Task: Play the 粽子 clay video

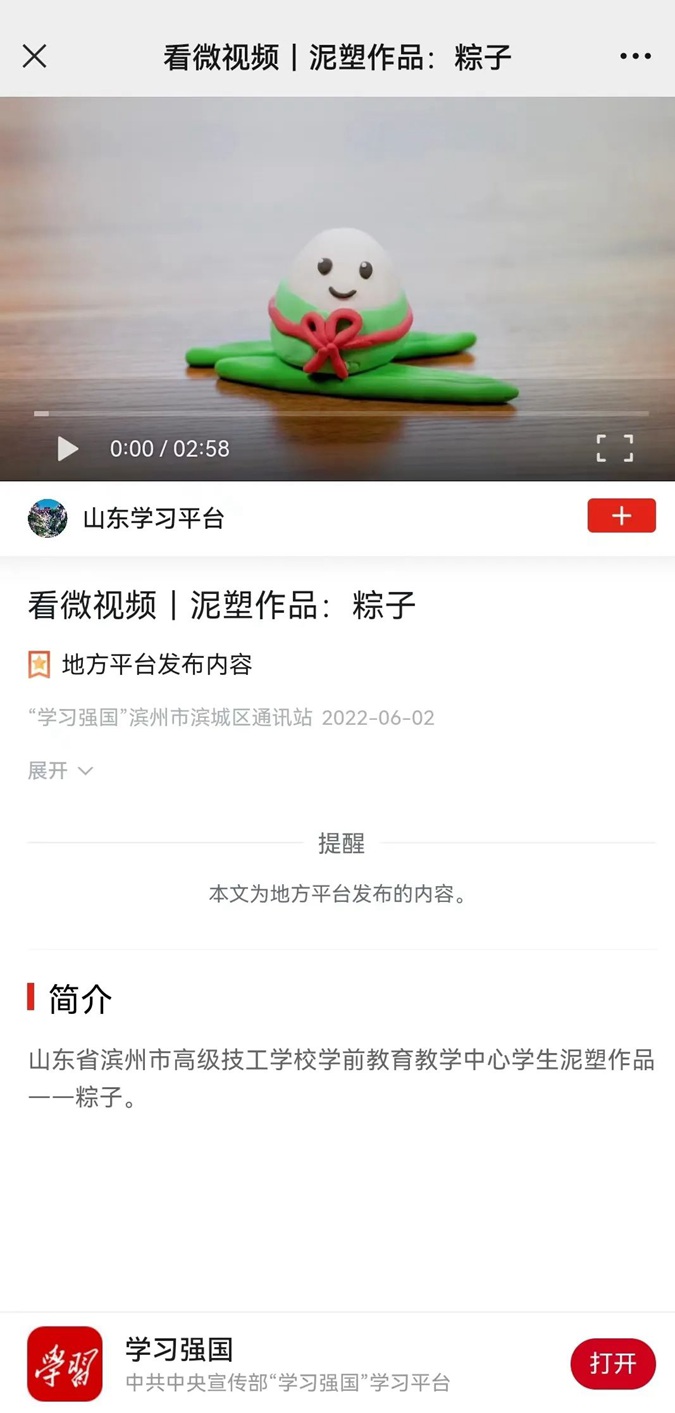Action: click(67, 448)
